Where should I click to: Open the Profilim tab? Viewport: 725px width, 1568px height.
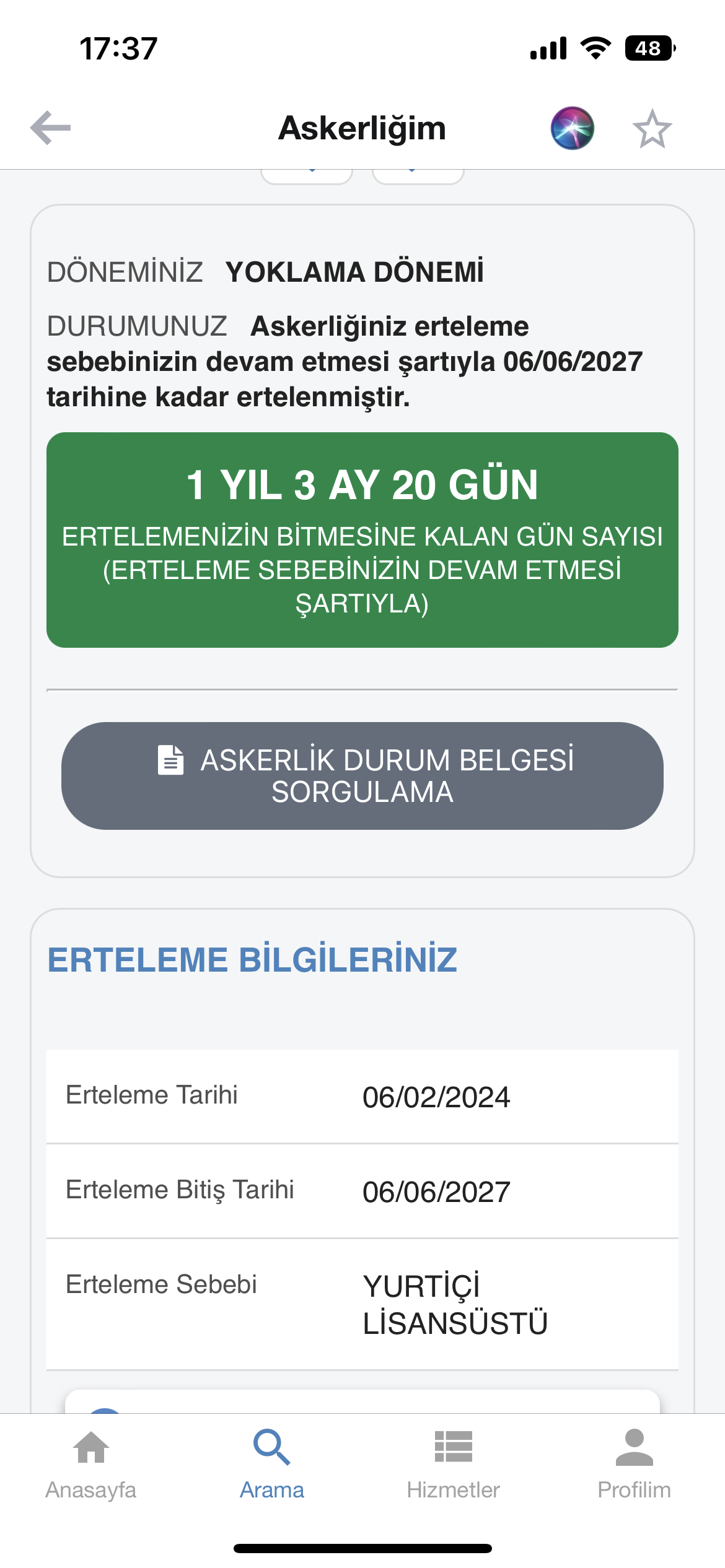click(634, 1464)
